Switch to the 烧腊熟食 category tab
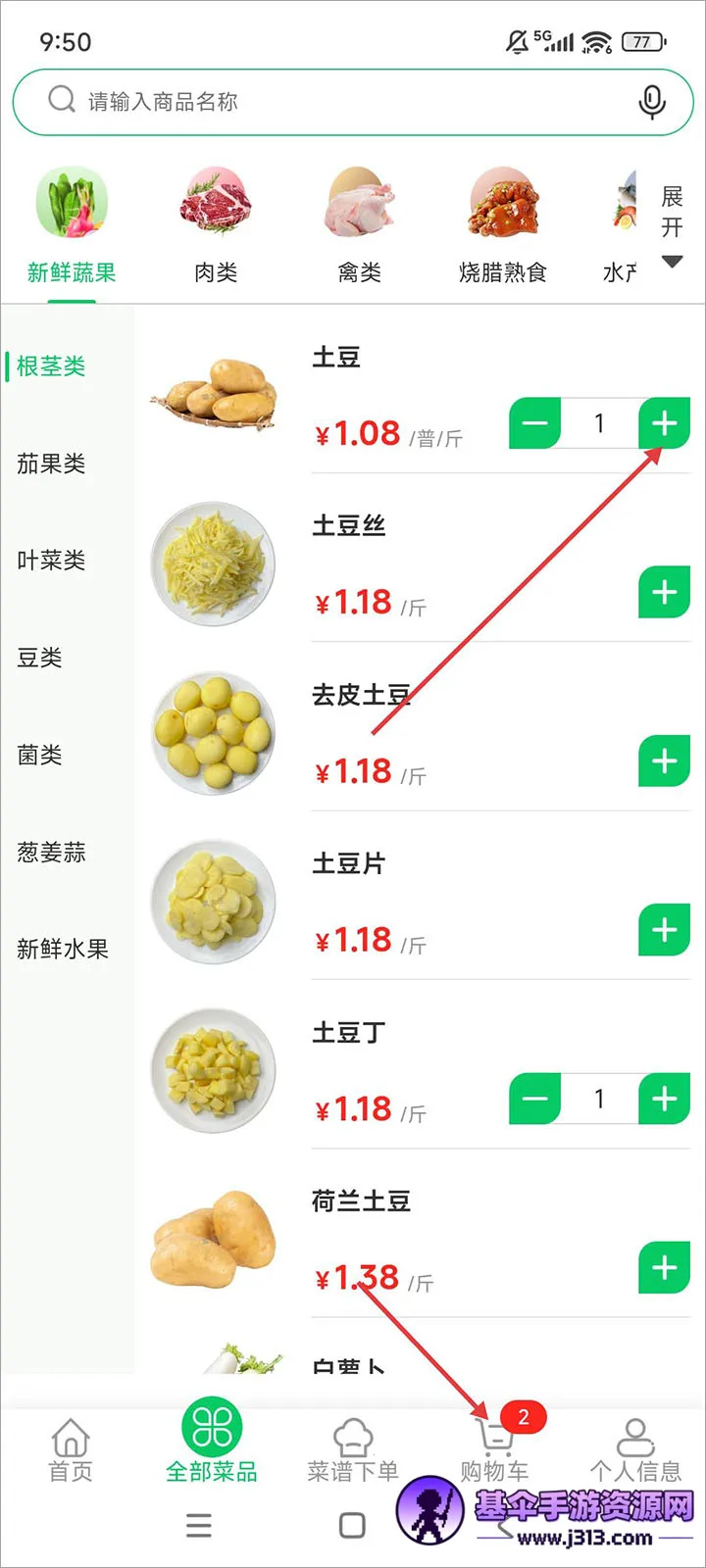 502,203
